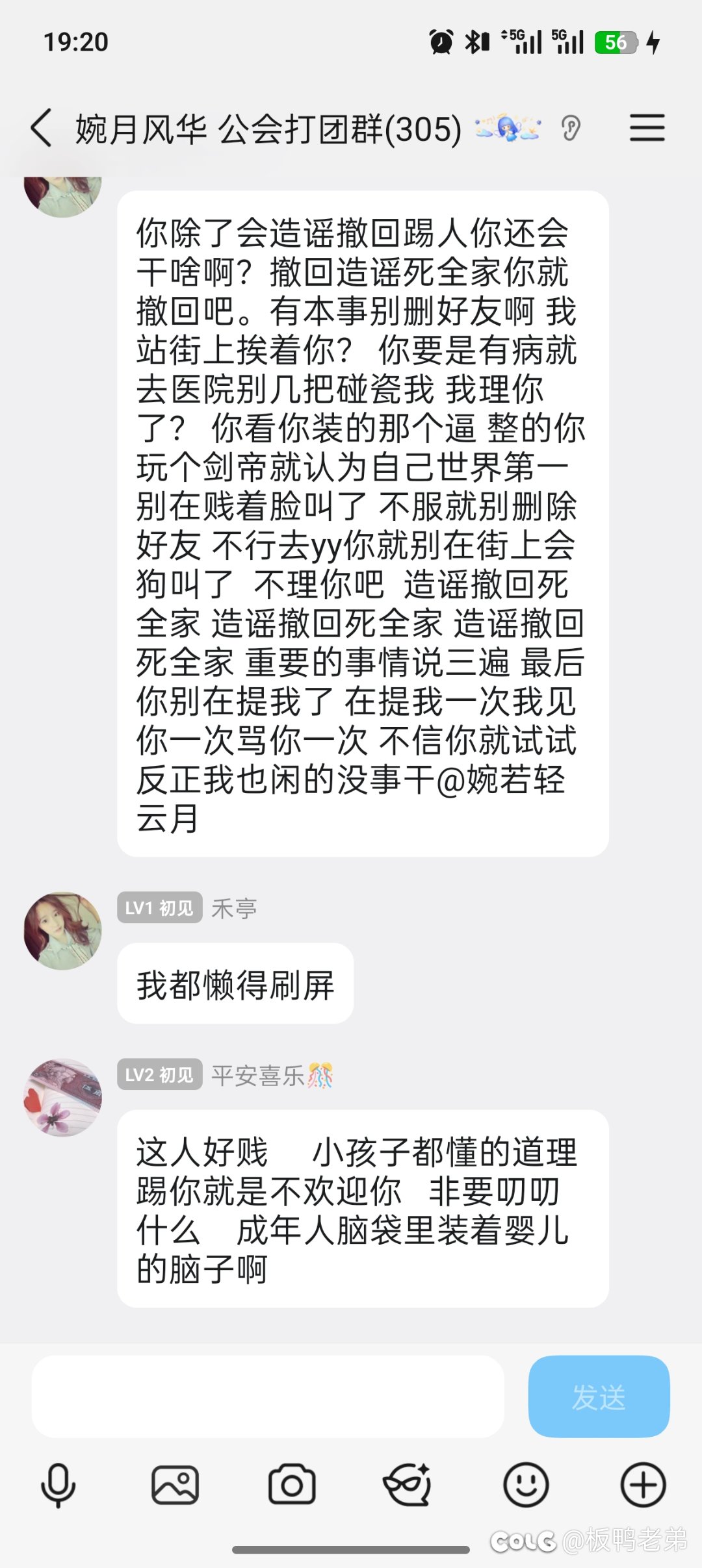Screen dimensions: 702x1568
Task: Open the photo gallery picker
Action: click(175, 1485)
